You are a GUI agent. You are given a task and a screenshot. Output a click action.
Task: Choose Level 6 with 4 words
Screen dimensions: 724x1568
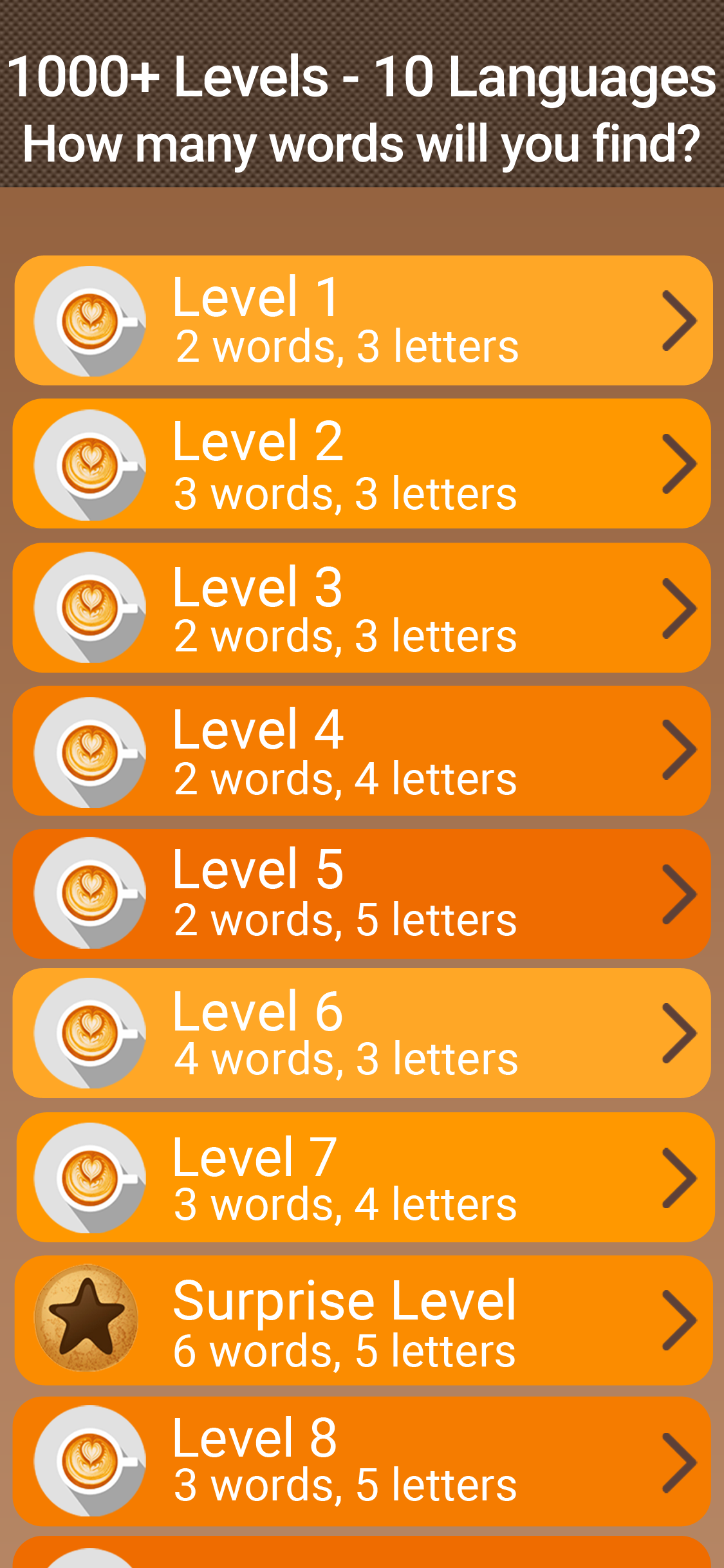[362, 1033]
